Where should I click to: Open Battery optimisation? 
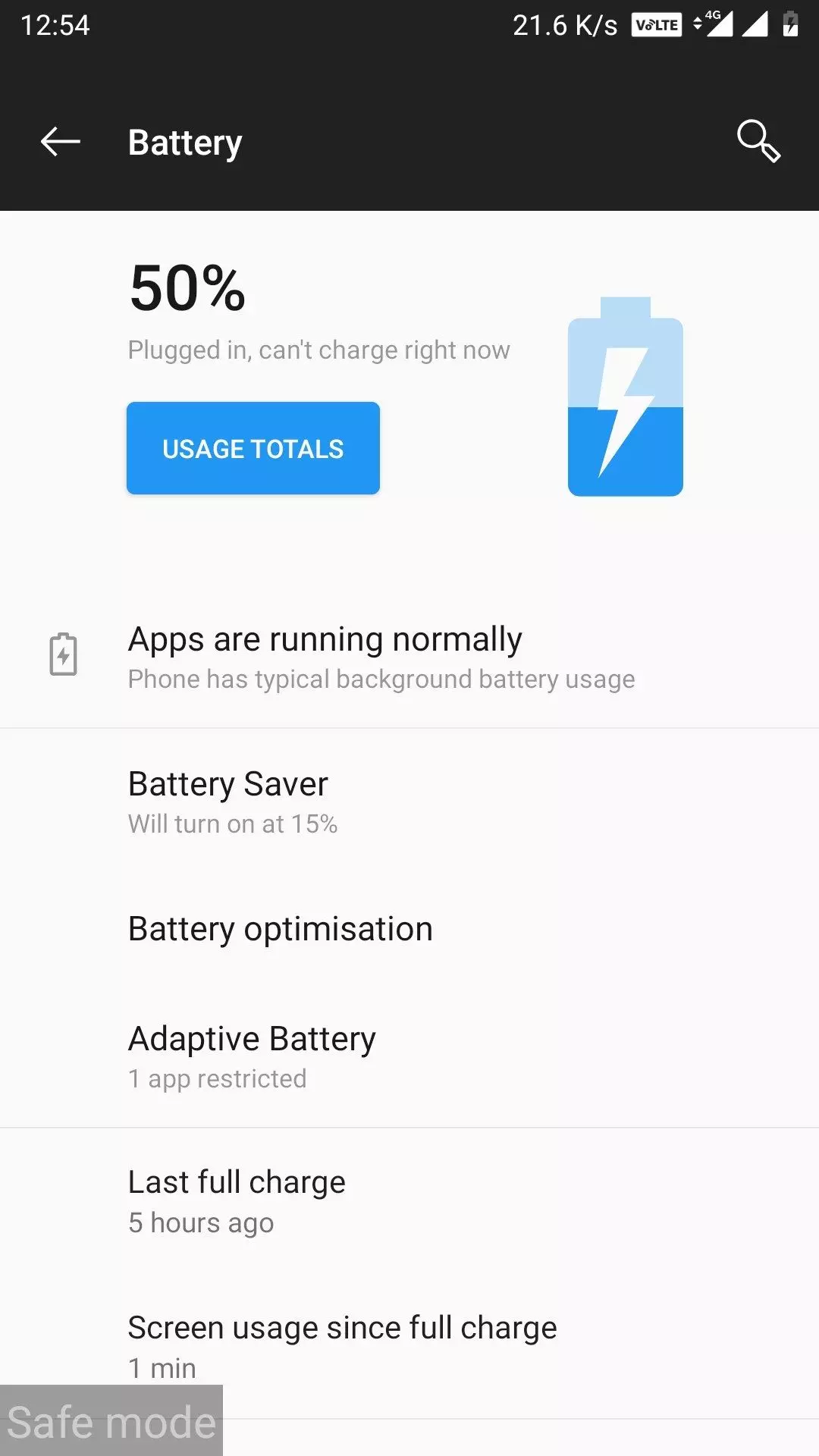coord(409,929)
